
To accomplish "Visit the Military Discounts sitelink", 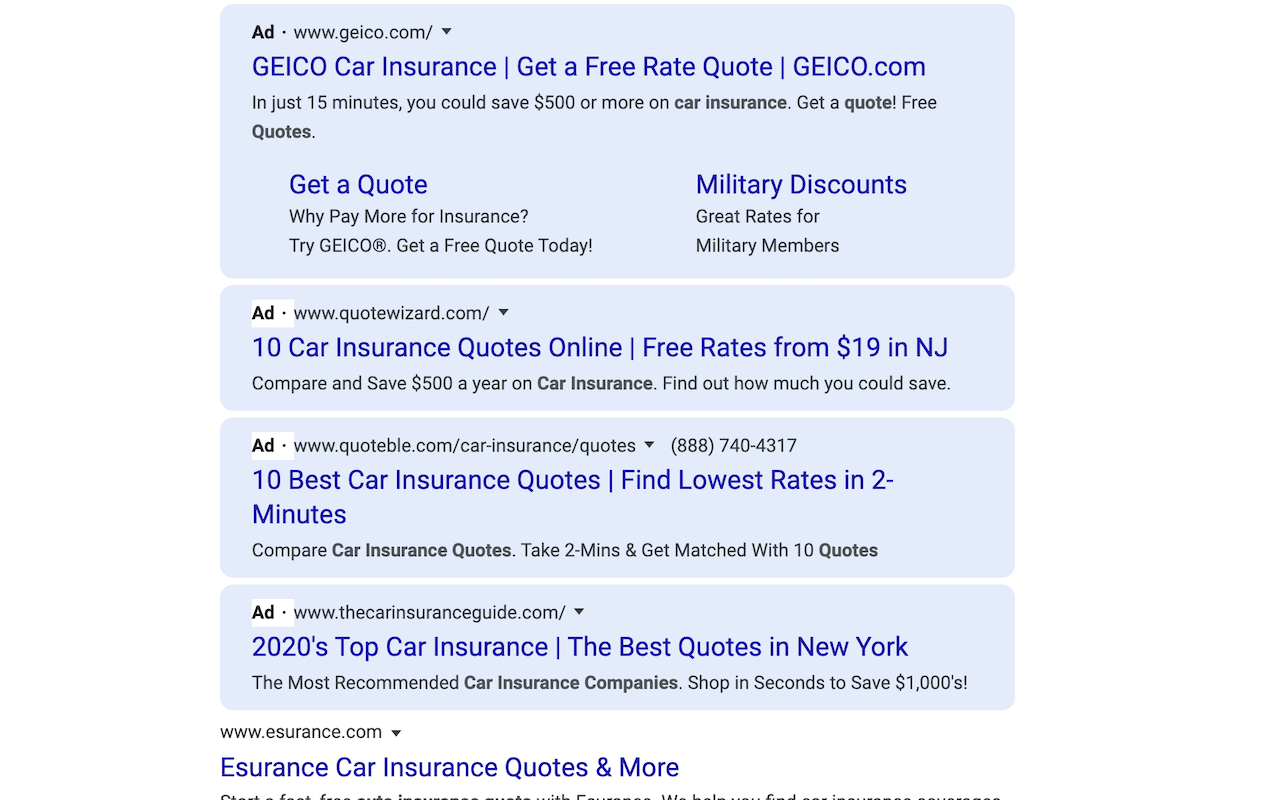I will pyautogui.click(x=801, y=185).
